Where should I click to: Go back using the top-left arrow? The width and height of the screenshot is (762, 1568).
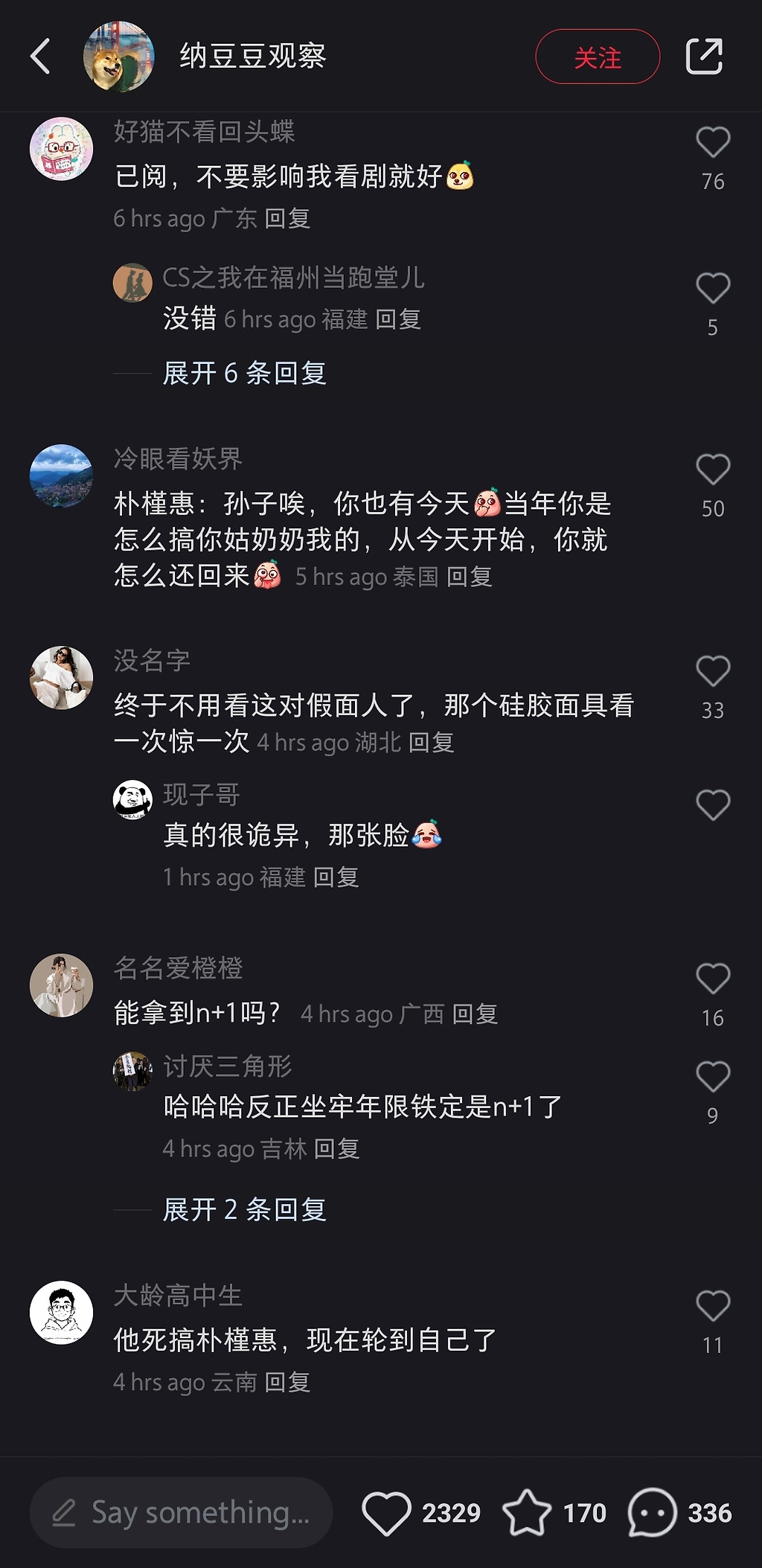coord(40,57)
